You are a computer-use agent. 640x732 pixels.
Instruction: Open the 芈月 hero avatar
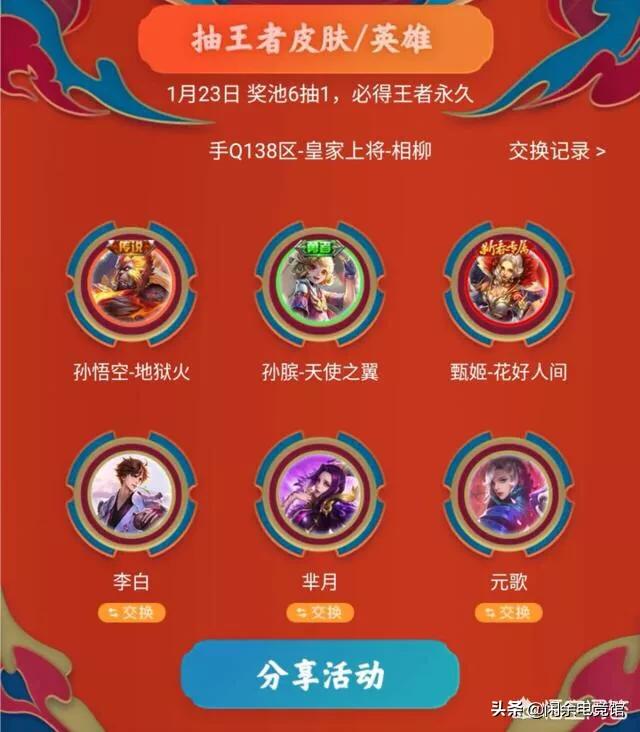[x=320, y=495]
